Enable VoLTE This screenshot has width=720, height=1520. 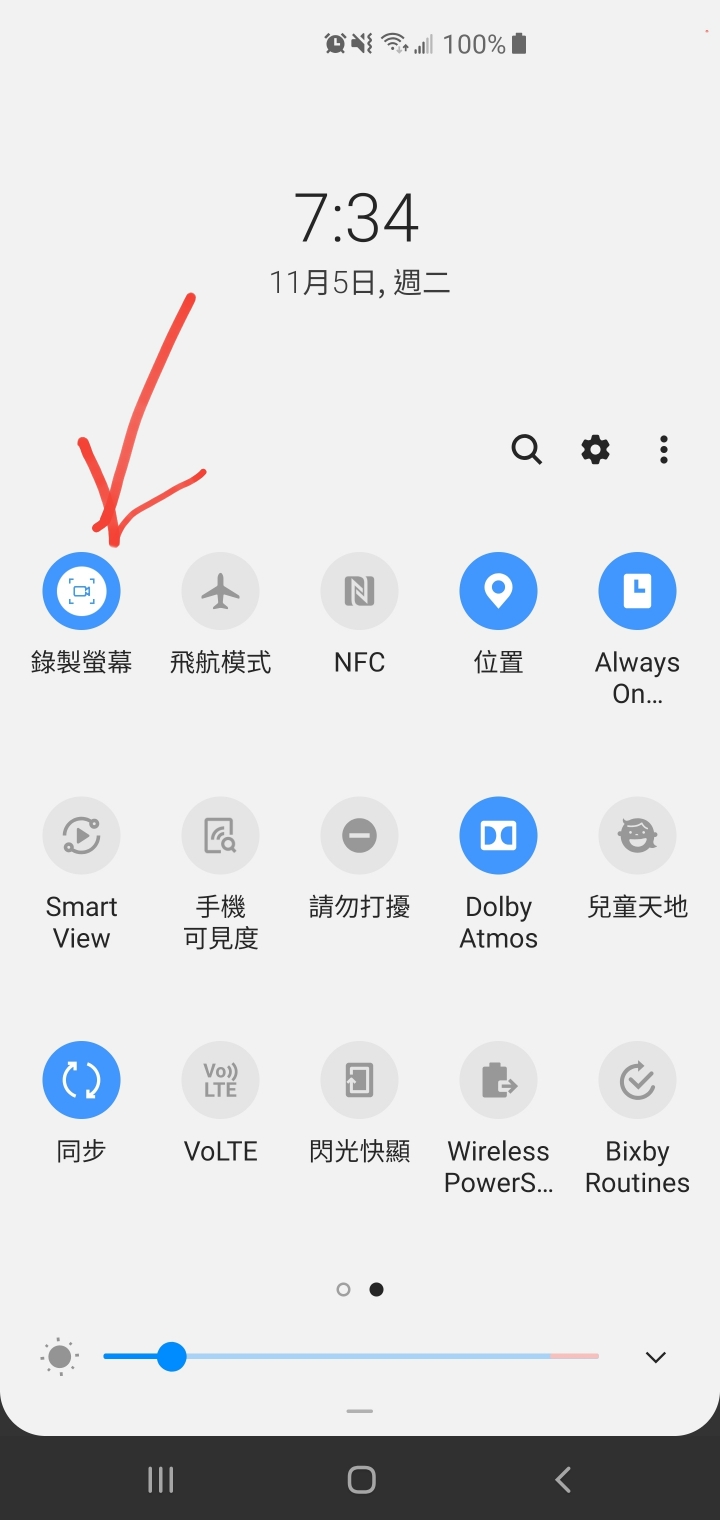click(x=220, y=1080)
